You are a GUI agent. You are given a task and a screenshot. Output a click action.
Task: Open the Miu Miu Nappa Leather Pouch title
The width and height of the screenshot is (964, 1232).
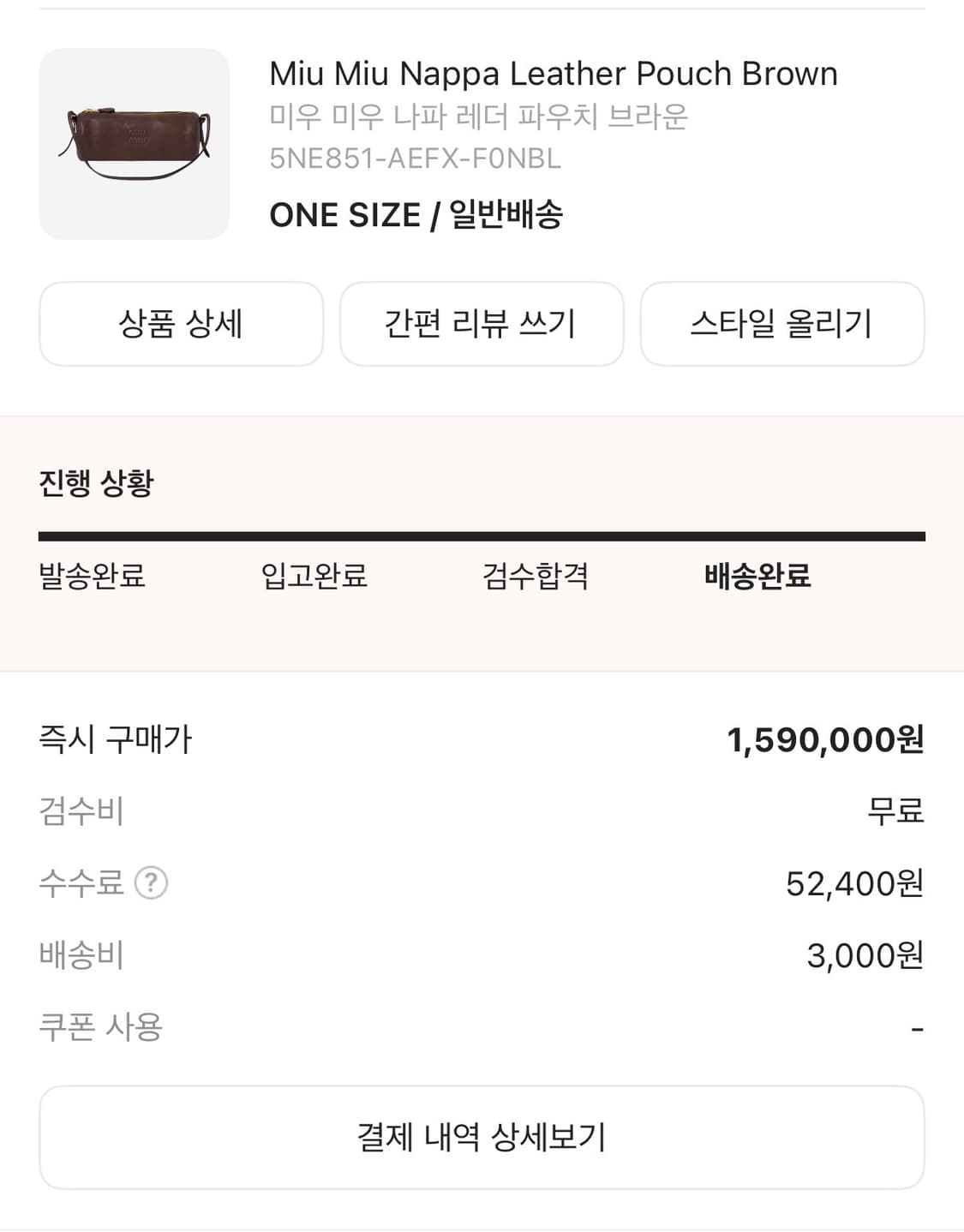point(554,74)
